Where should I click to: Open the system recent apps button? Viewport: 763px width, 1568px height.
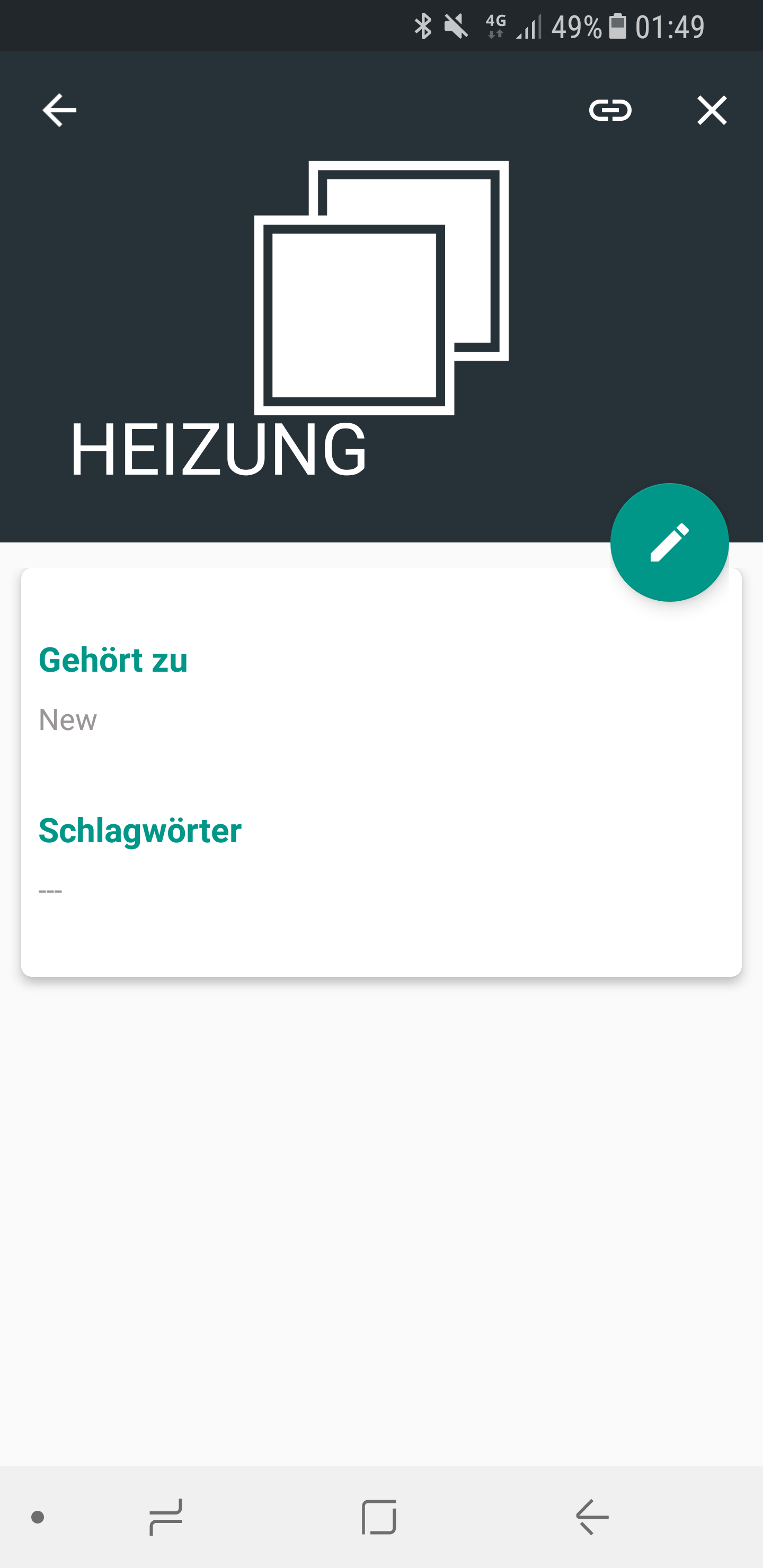[166, 1517]
